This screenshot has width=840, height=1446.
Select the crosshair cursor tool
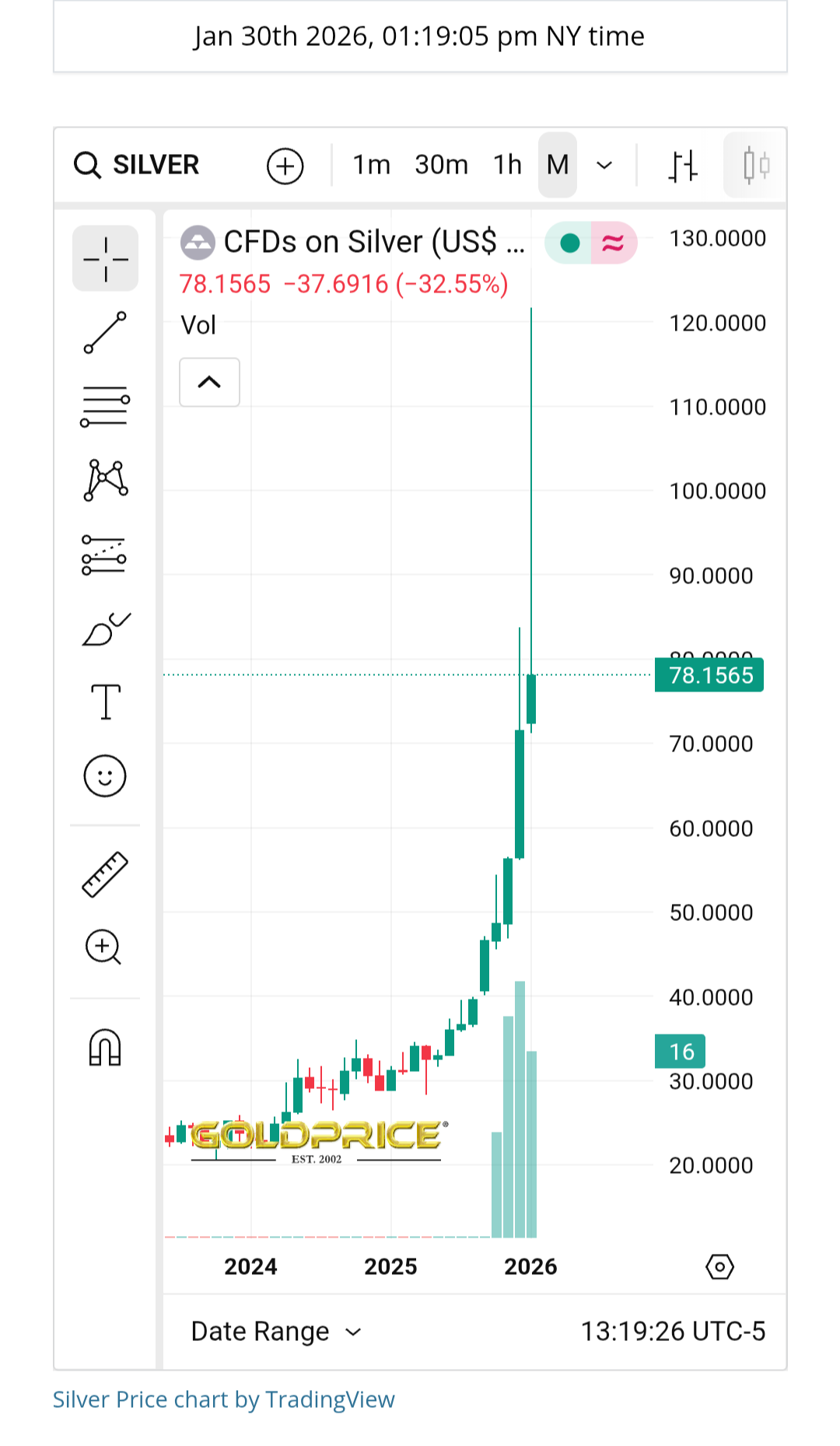point(105,259)
